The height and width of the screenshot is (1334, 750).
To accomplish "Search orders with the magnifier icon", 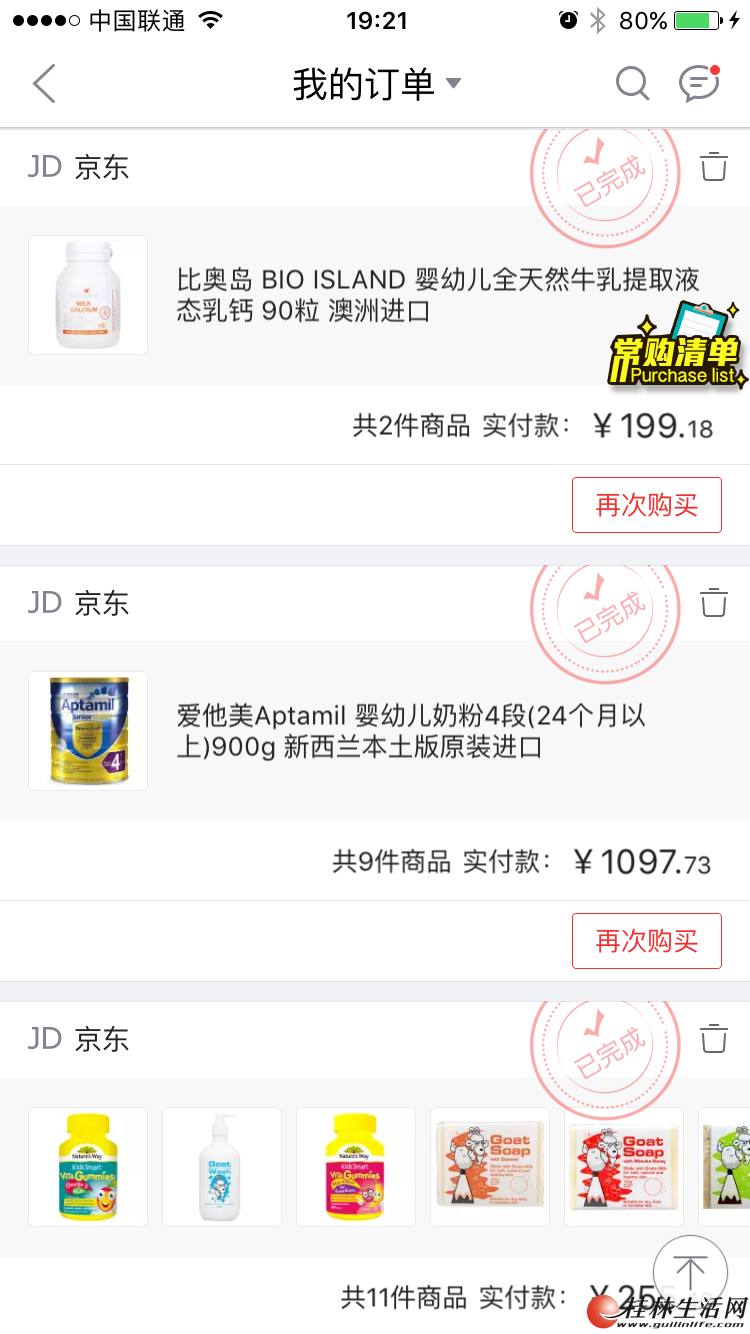I will click(x=632, y=84).
